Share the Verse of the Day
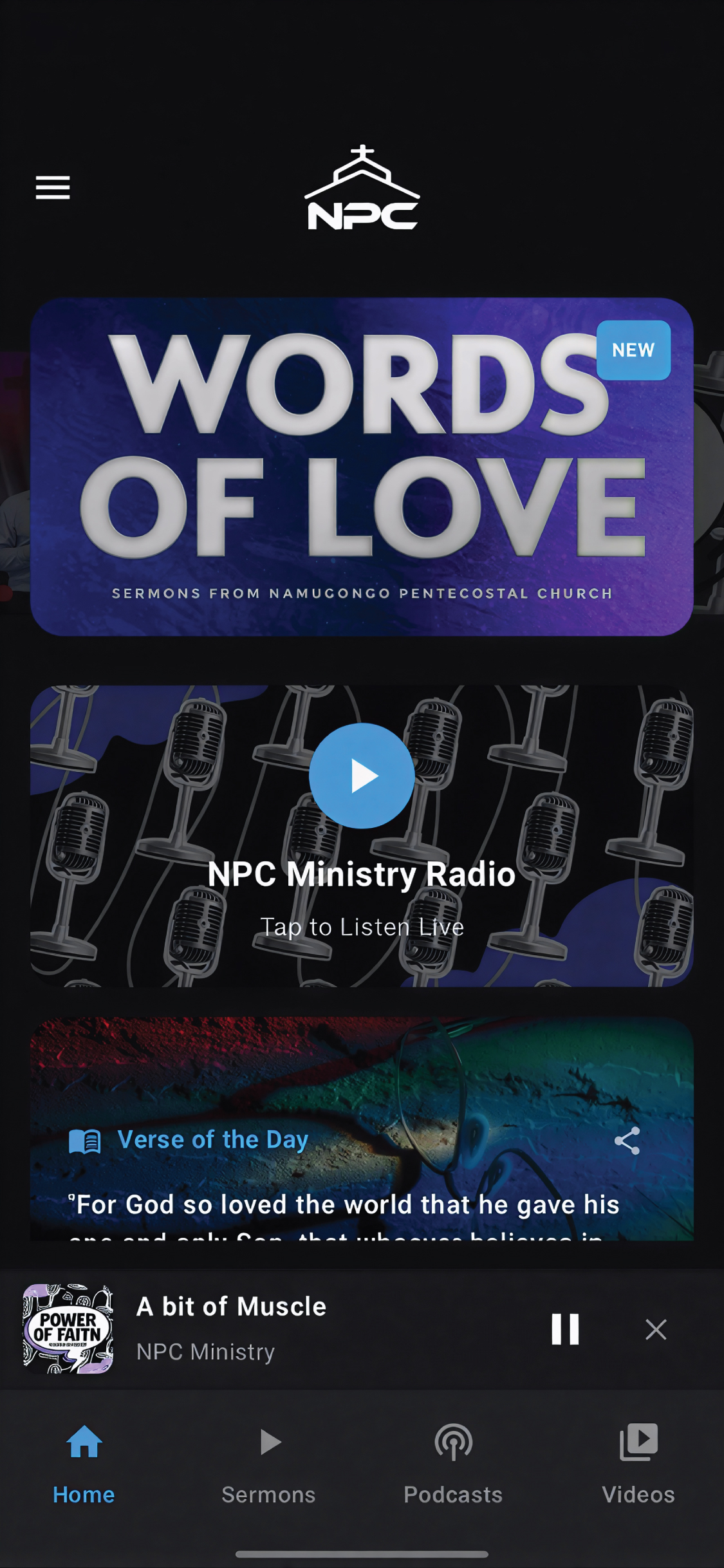724x1568 pixels. click(627, 1141)
